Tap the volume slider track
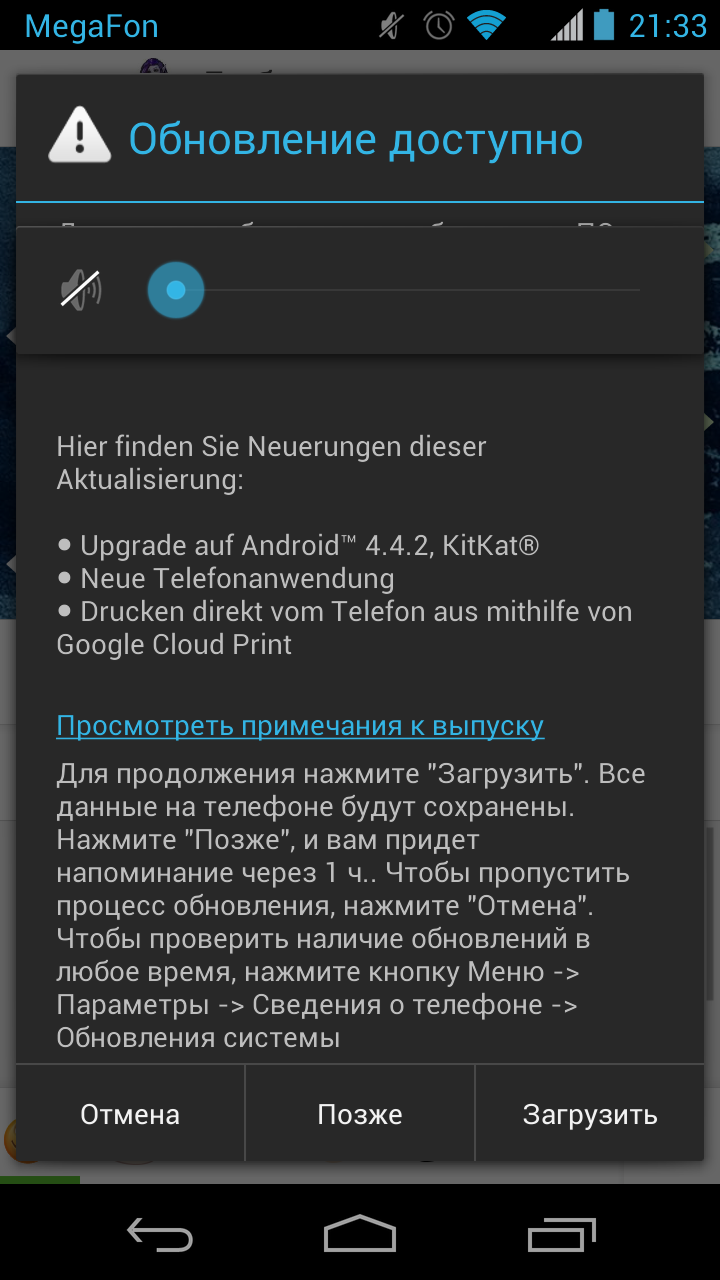 coord(395,290)
